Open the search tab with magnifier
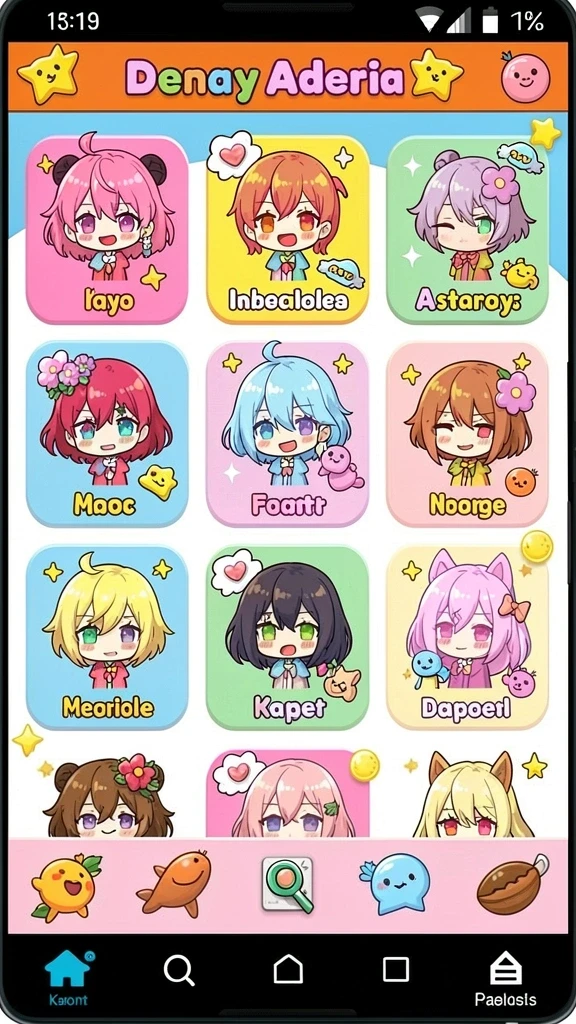The height and width of the screenshot is (1024, 576). pyautogui.click(x=179, y=970)
